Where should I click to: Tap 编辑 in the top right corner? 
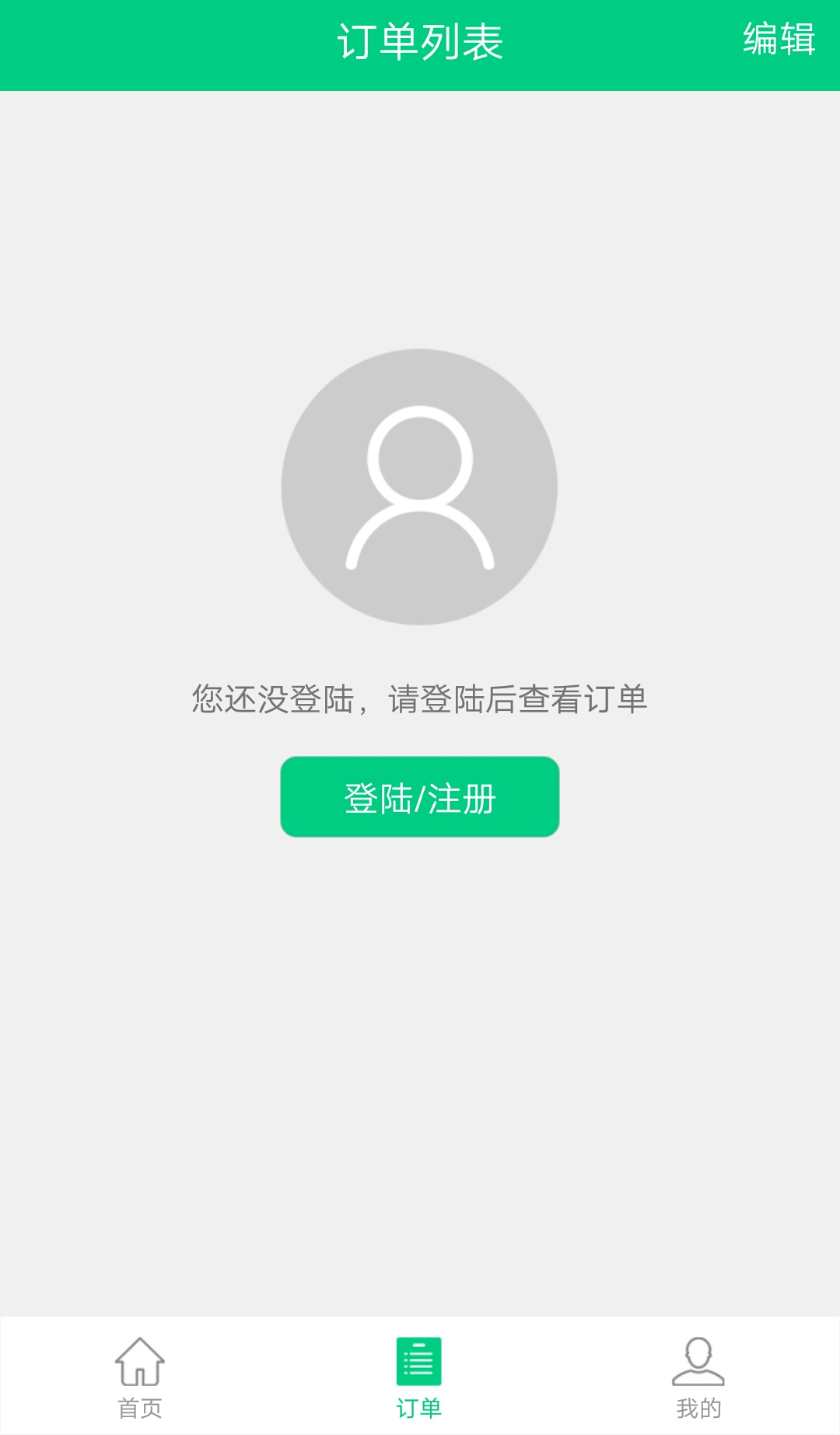pos(779,37)
